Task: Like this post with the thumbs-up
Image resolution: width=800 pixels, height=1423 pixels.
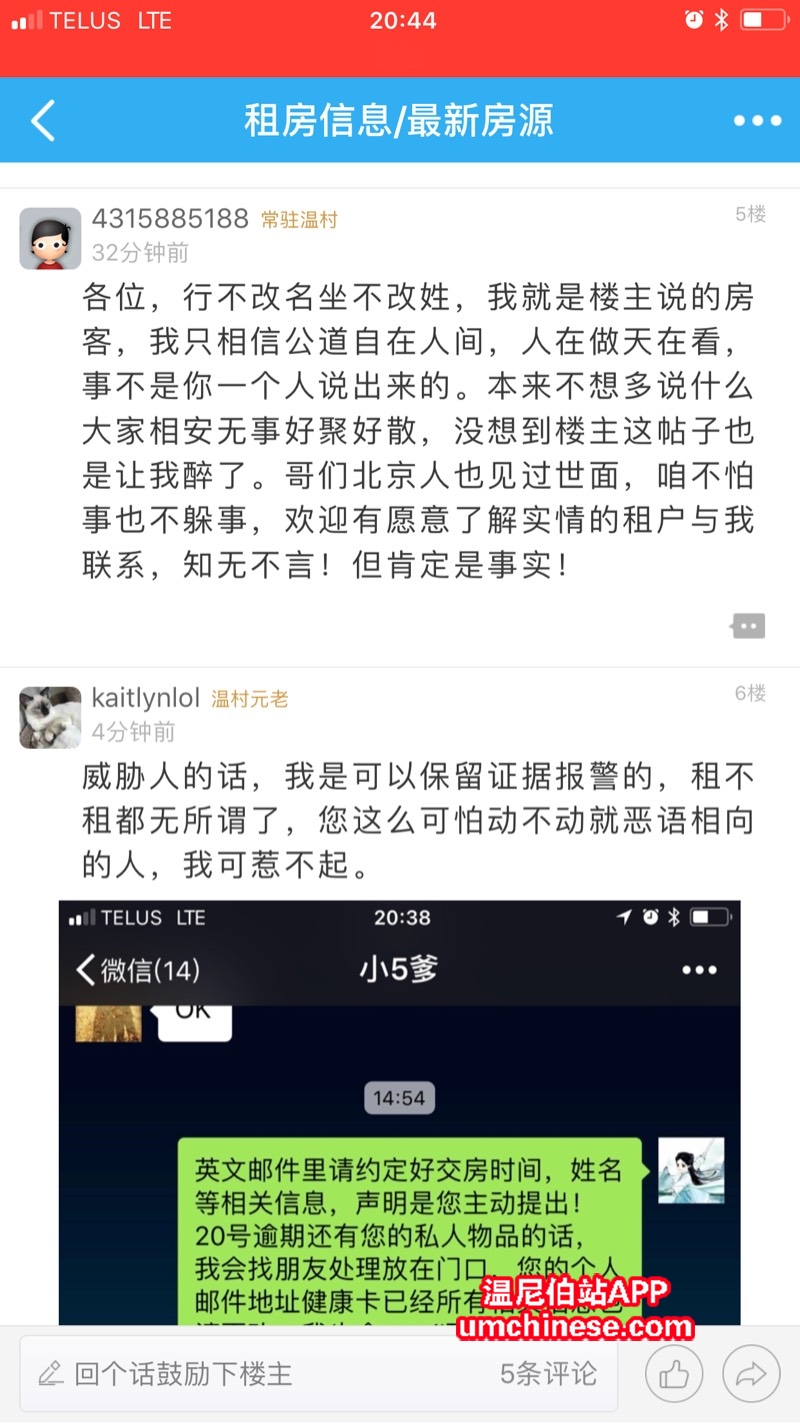Action: coord(674,1374)
